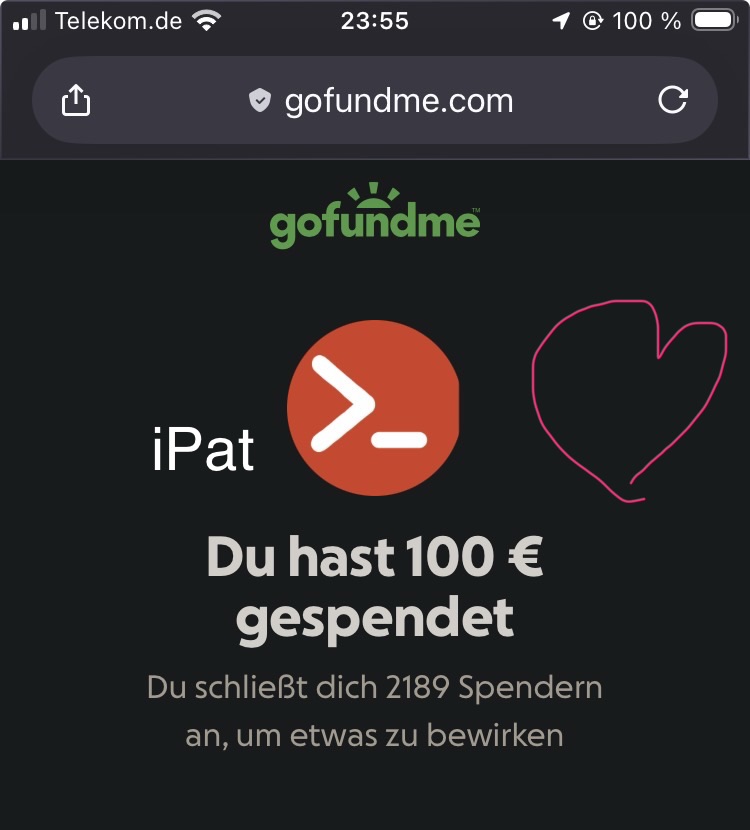Reload the gofundme.com page
Screen dimensions: 750x830
pos(673,100)
